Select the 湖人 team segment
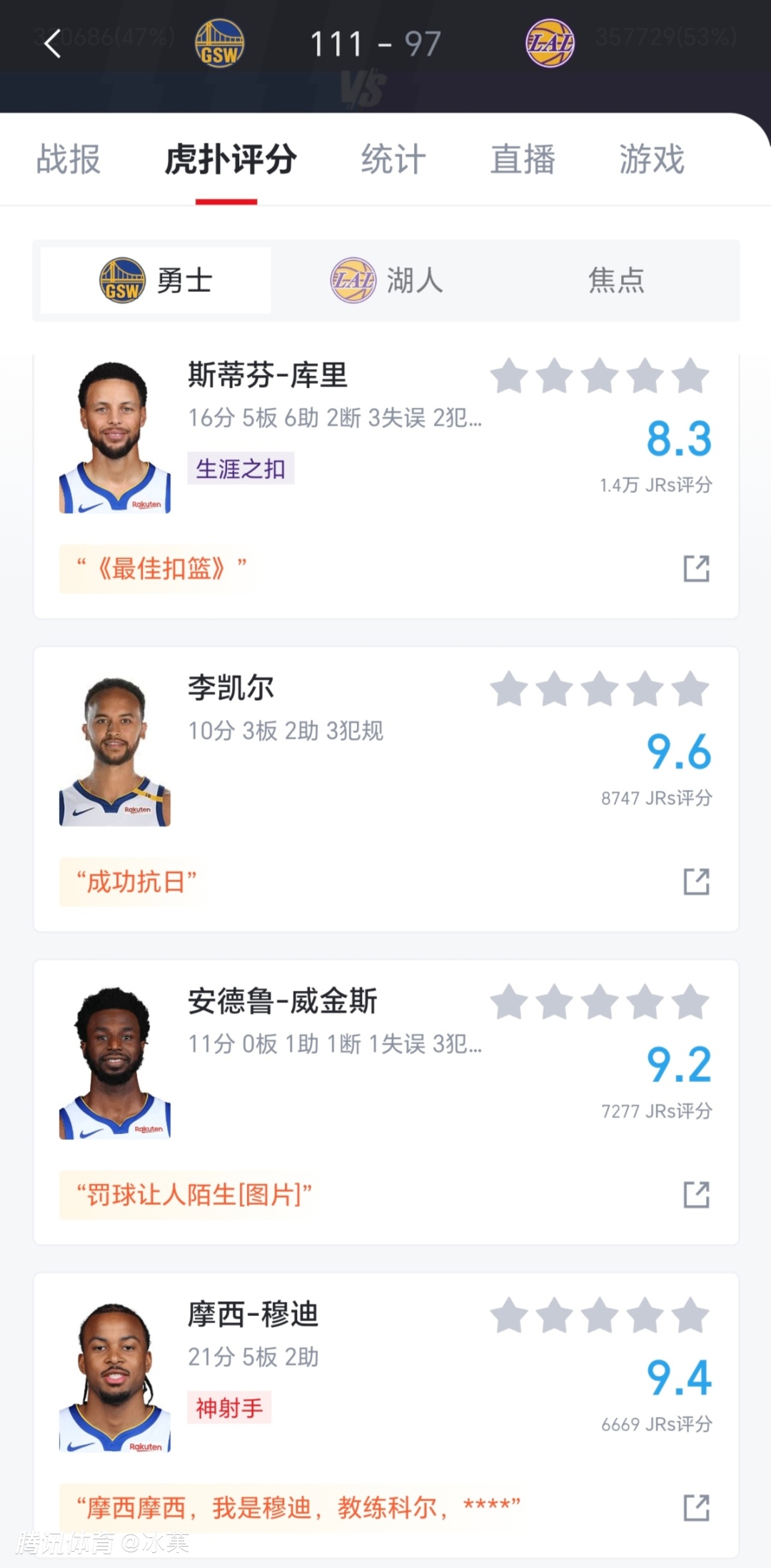This screenshot has height=1568, width=771. click(387, 280)
